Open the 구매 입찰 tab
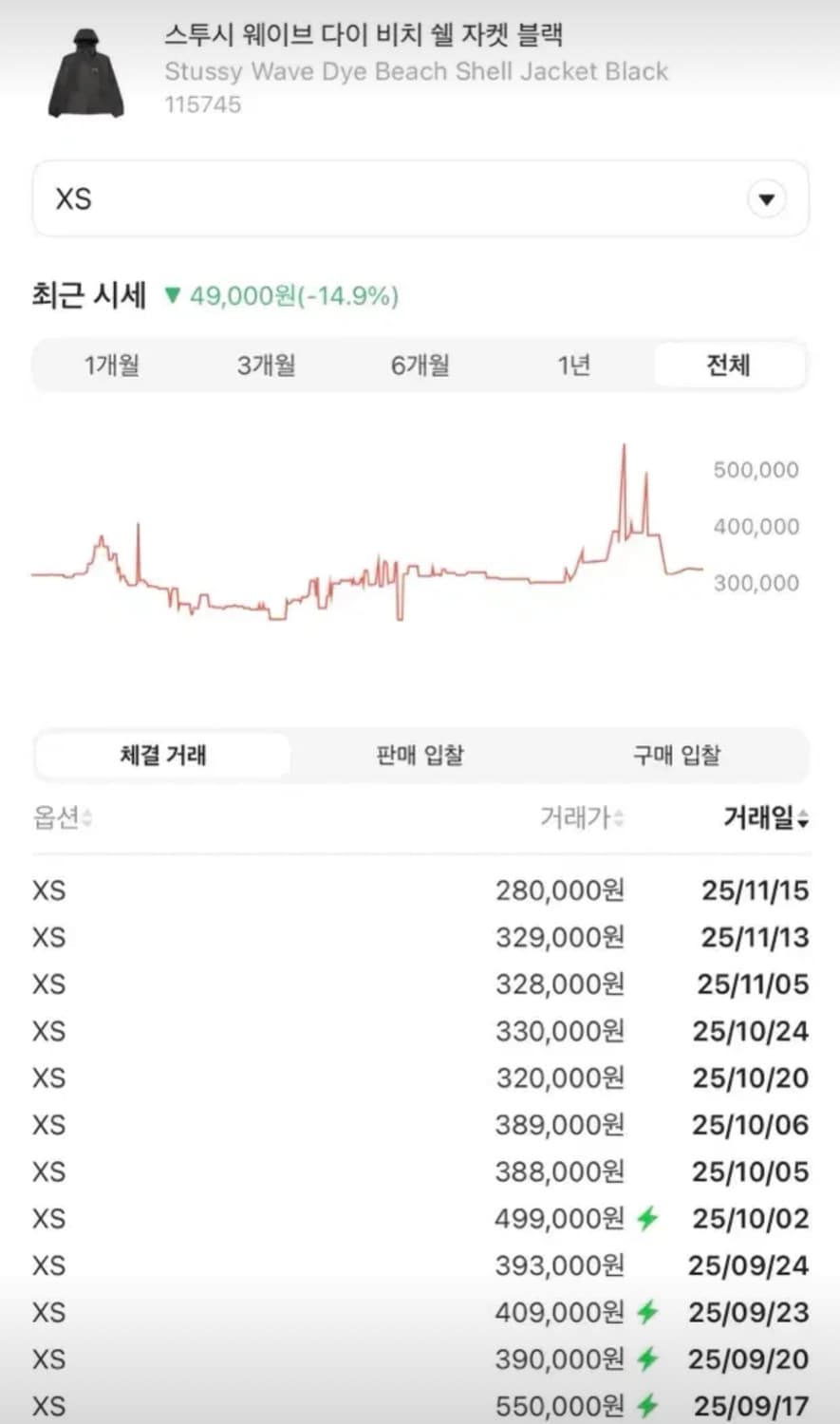This screenshot has height=1424, width=840. [676, 755]
